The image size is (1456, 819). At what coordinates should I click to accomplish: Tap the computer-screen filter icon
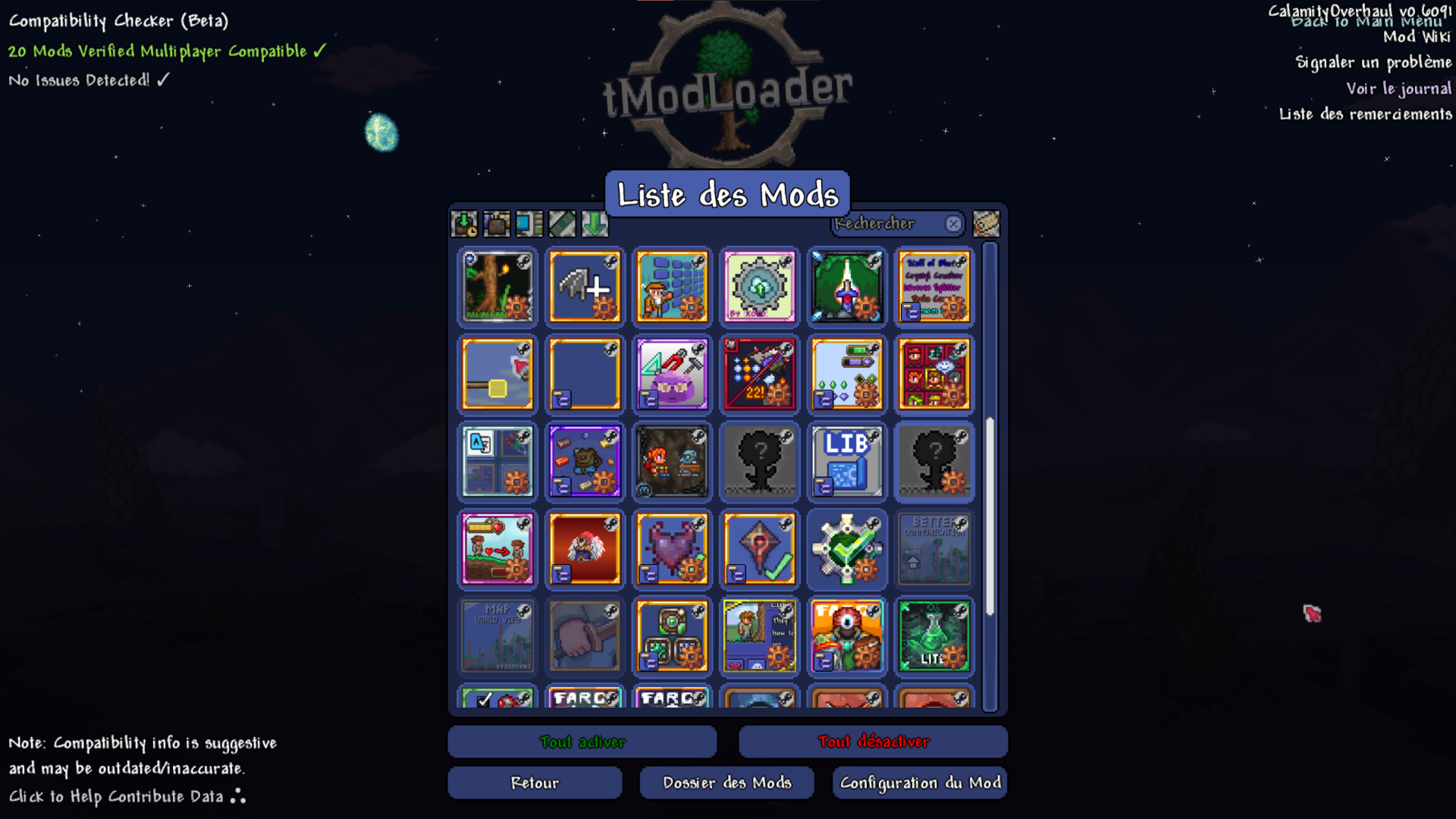click(x=529, y=224)
